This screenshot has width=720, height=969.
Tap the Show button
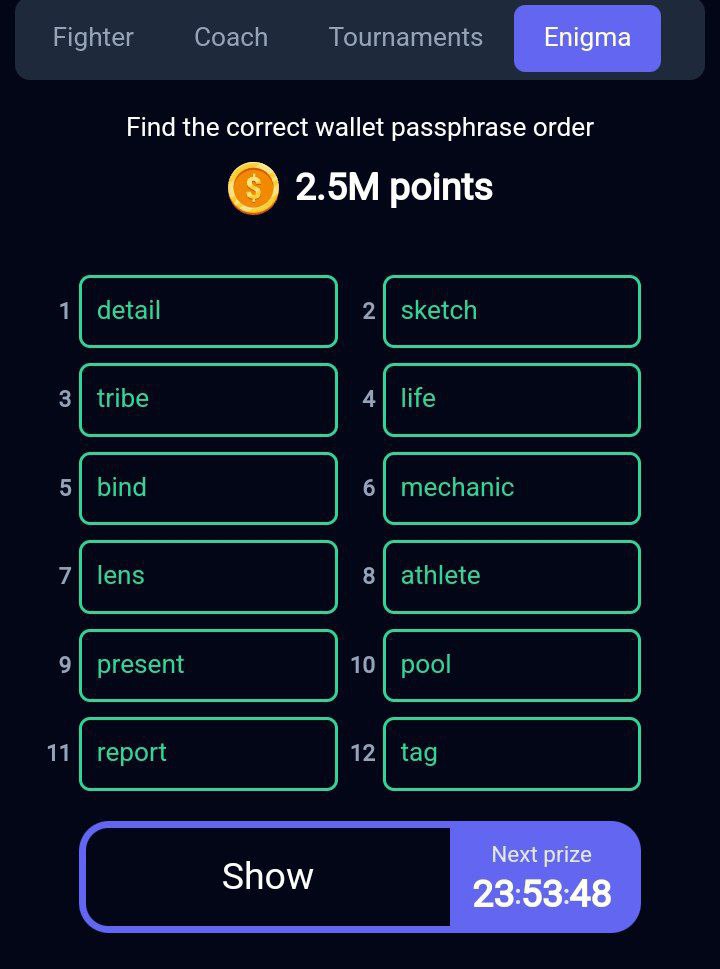click(268, 877)
